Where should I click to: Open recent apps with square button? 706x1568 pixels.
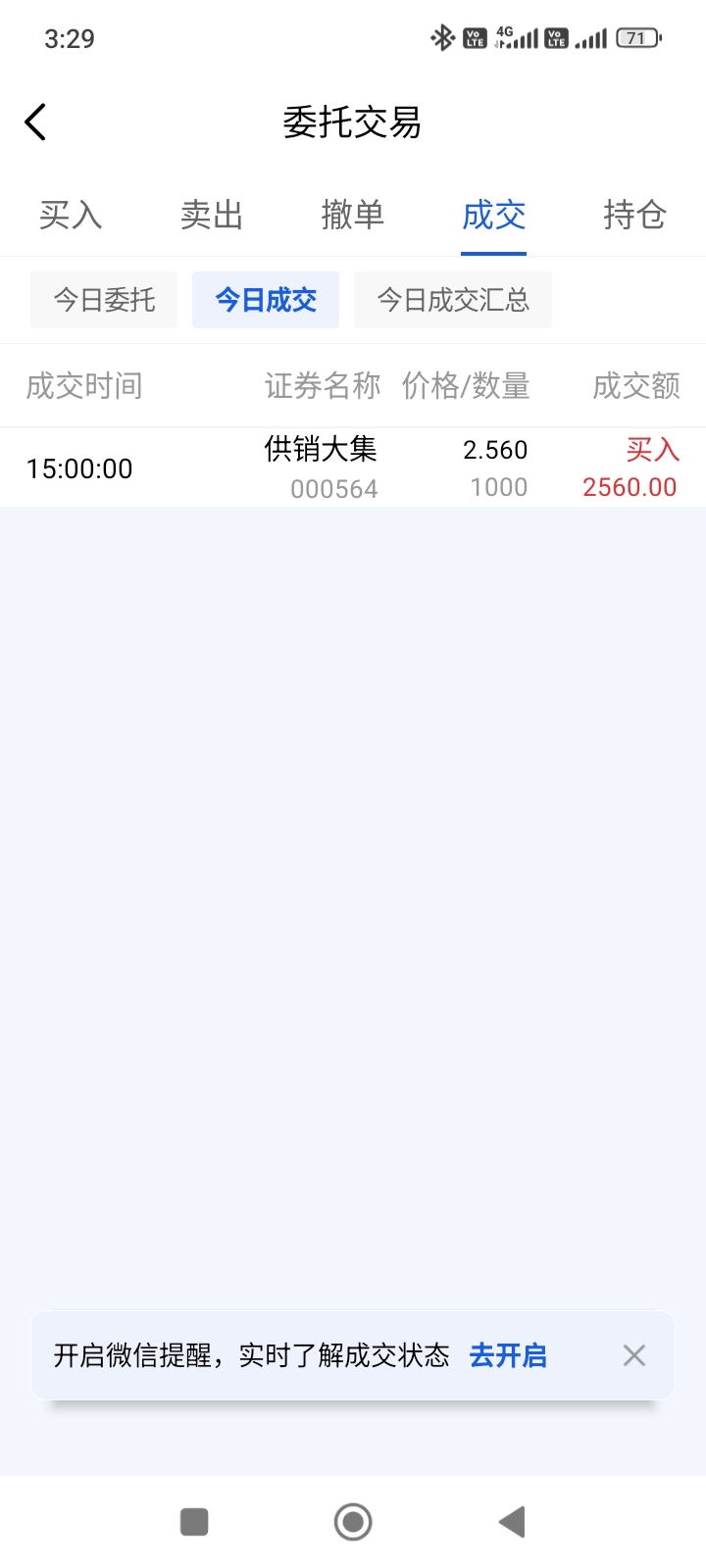194,1522
